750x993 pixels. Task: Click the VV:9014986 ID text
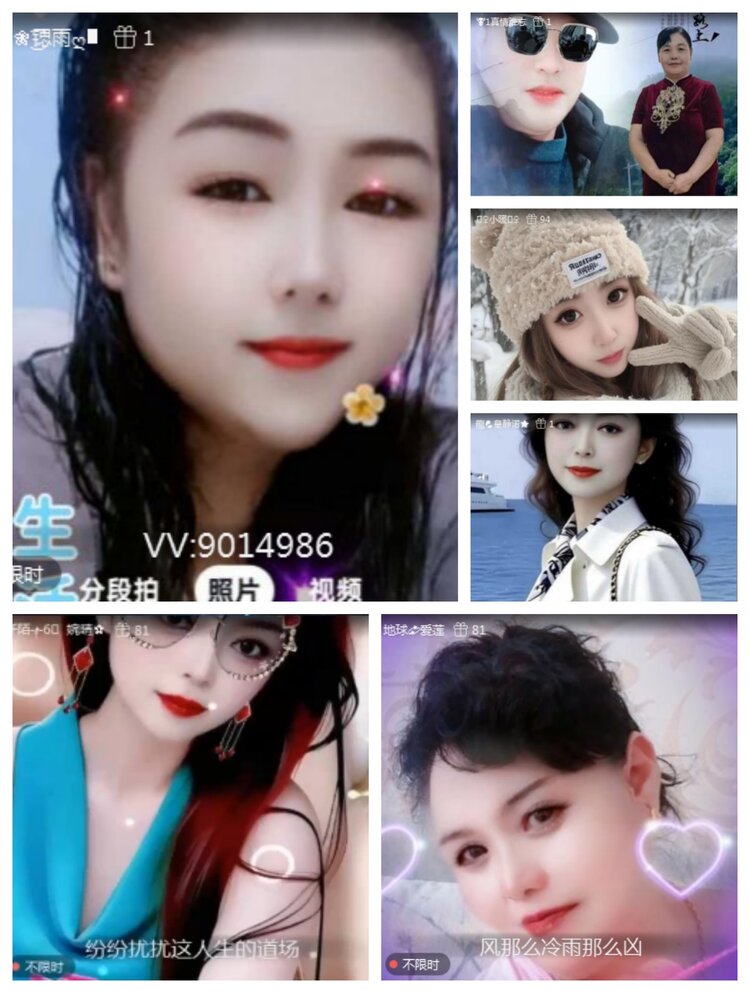point(238,545)
